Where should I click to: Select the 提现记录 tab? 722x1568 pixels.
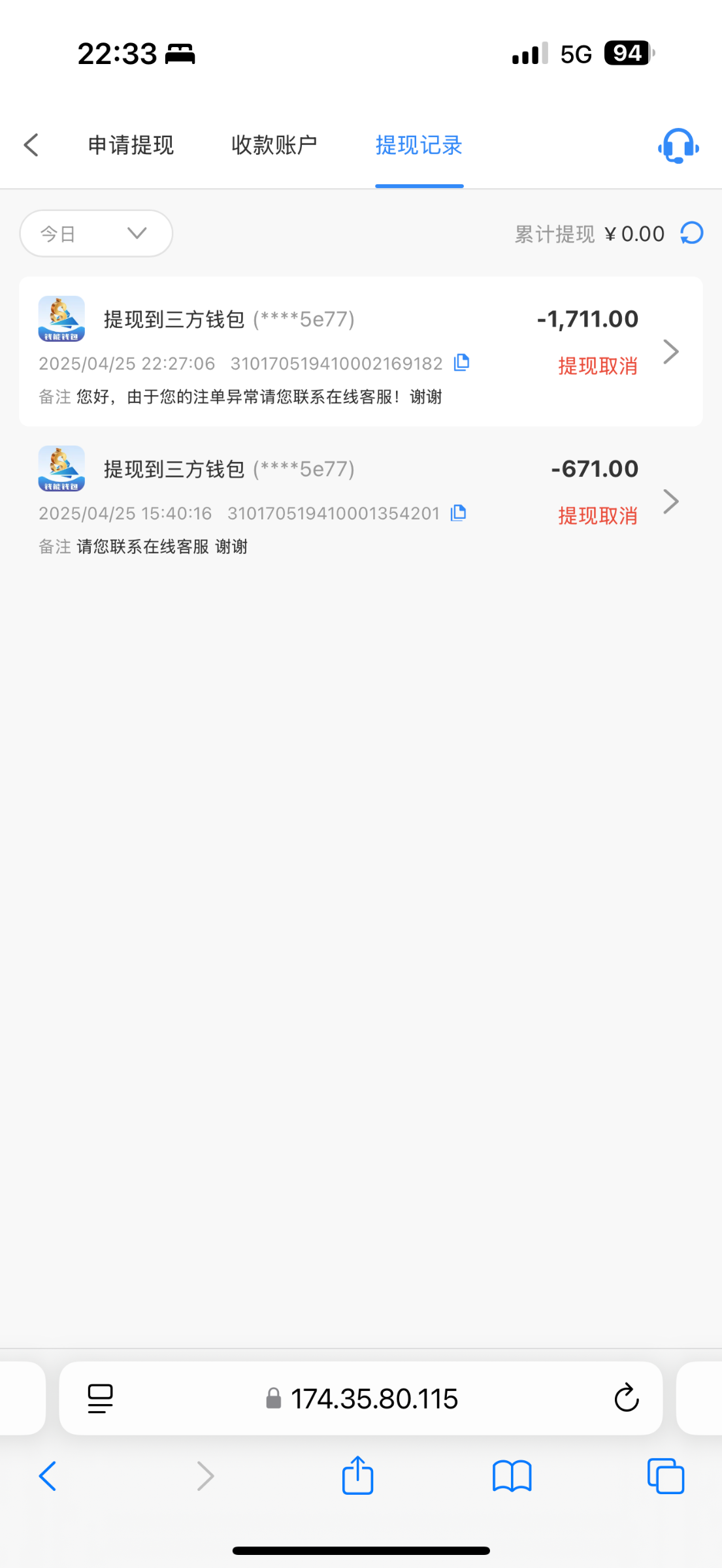point(418,145)
